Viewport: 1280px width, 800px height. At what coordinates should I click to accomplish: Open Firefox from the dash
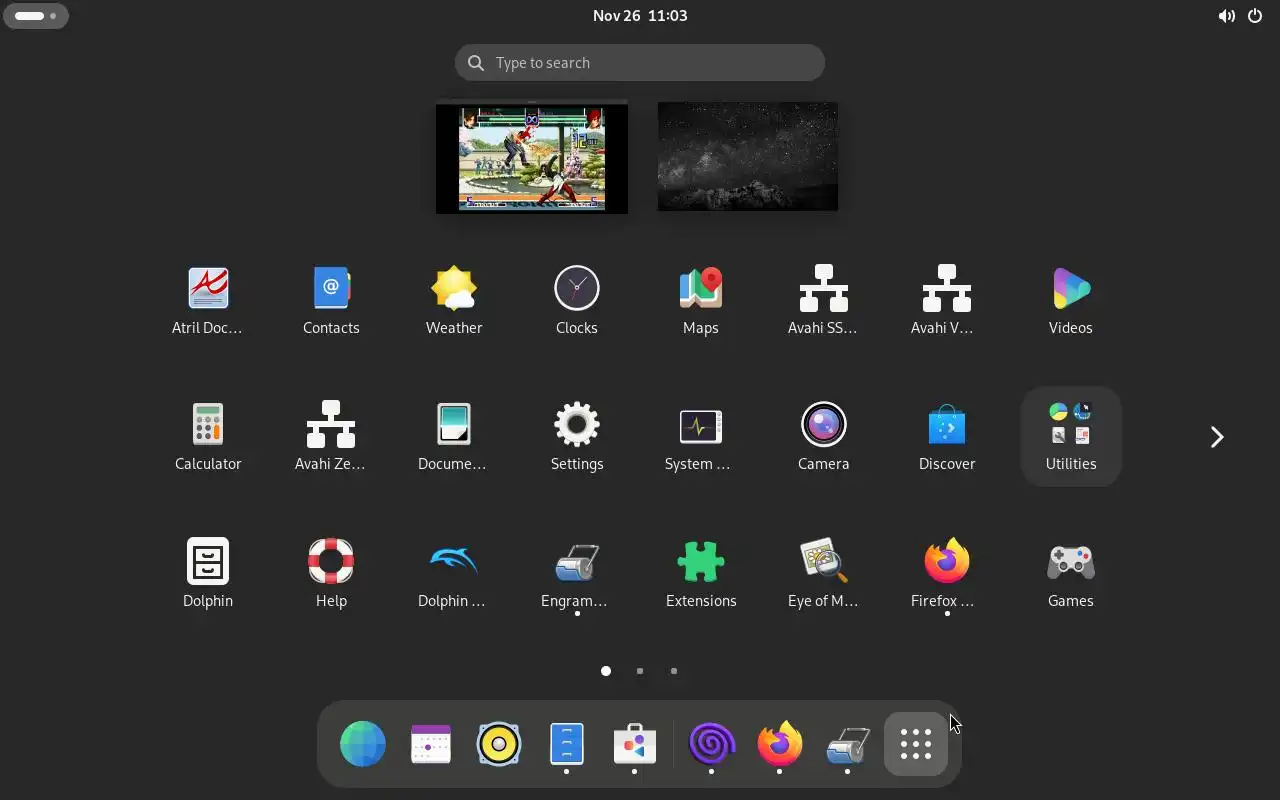[779, 744]
